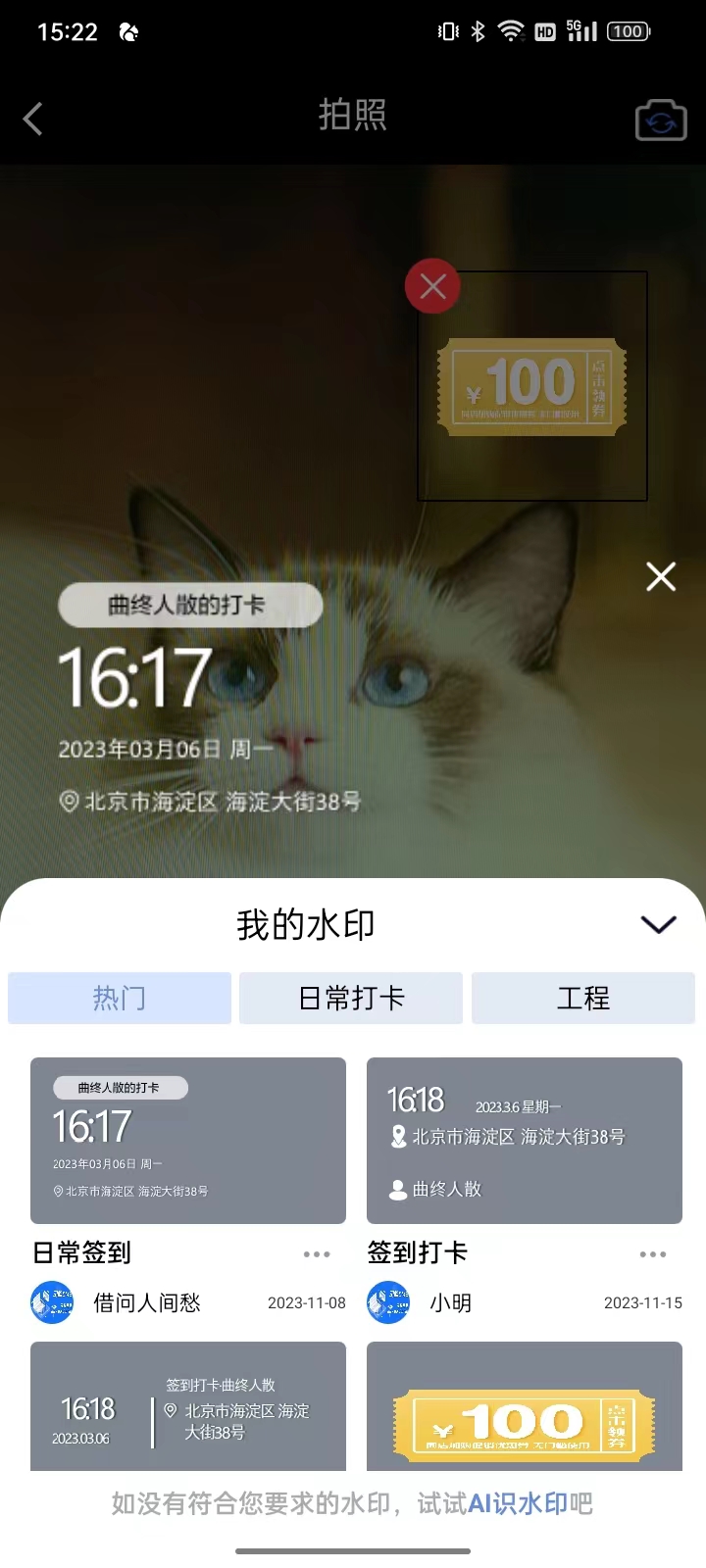
Task: Remove the ¥100 coupon watermark with red X
Action: pos(432,286)
